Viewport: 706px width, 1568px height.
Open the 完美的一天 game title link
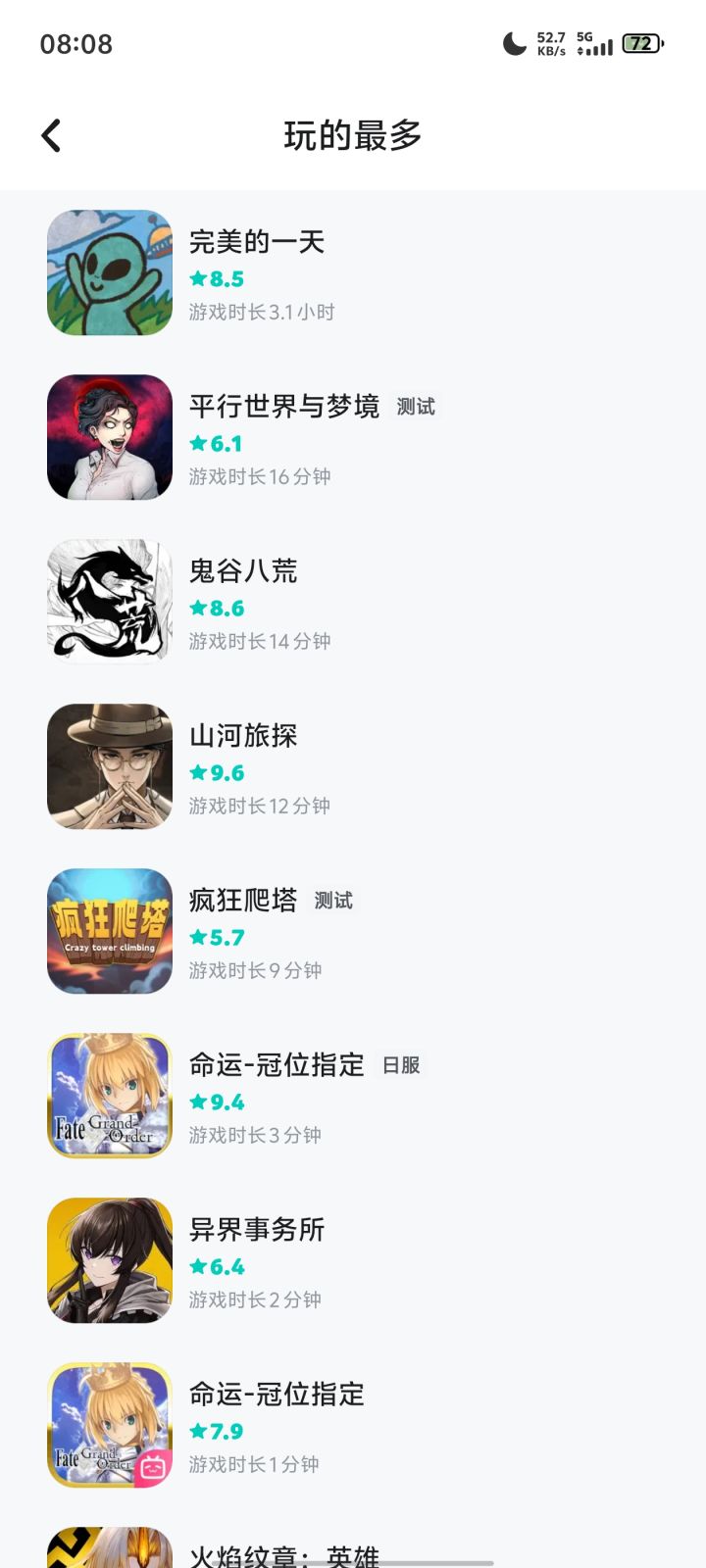[x=259, y=243]
